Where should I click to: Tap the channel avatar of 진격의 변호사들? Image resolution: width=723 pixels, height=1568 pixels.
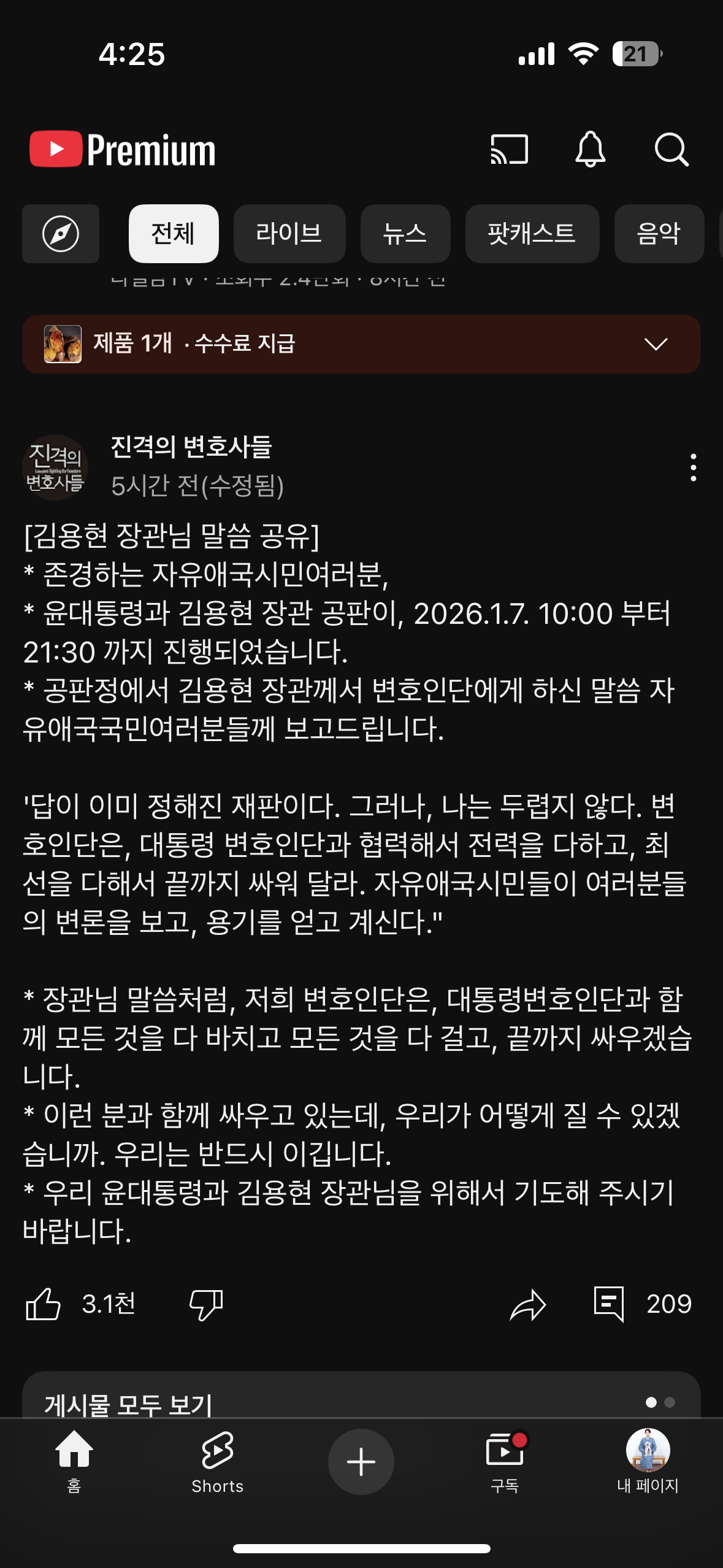(55, 467)
